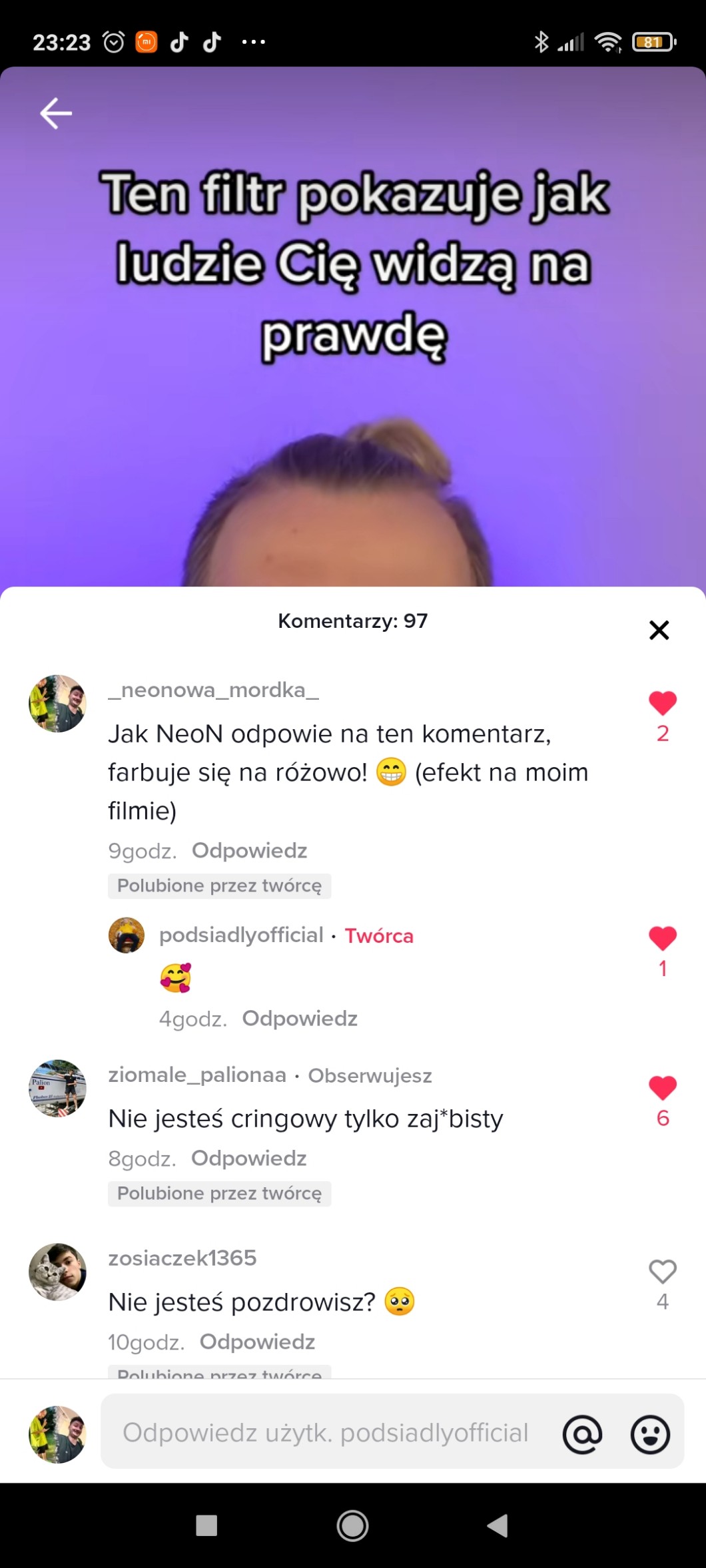Like ziomale_palionaa's comment
Viewport: 706px width, 1568px height.
(x=662, y=1087)
